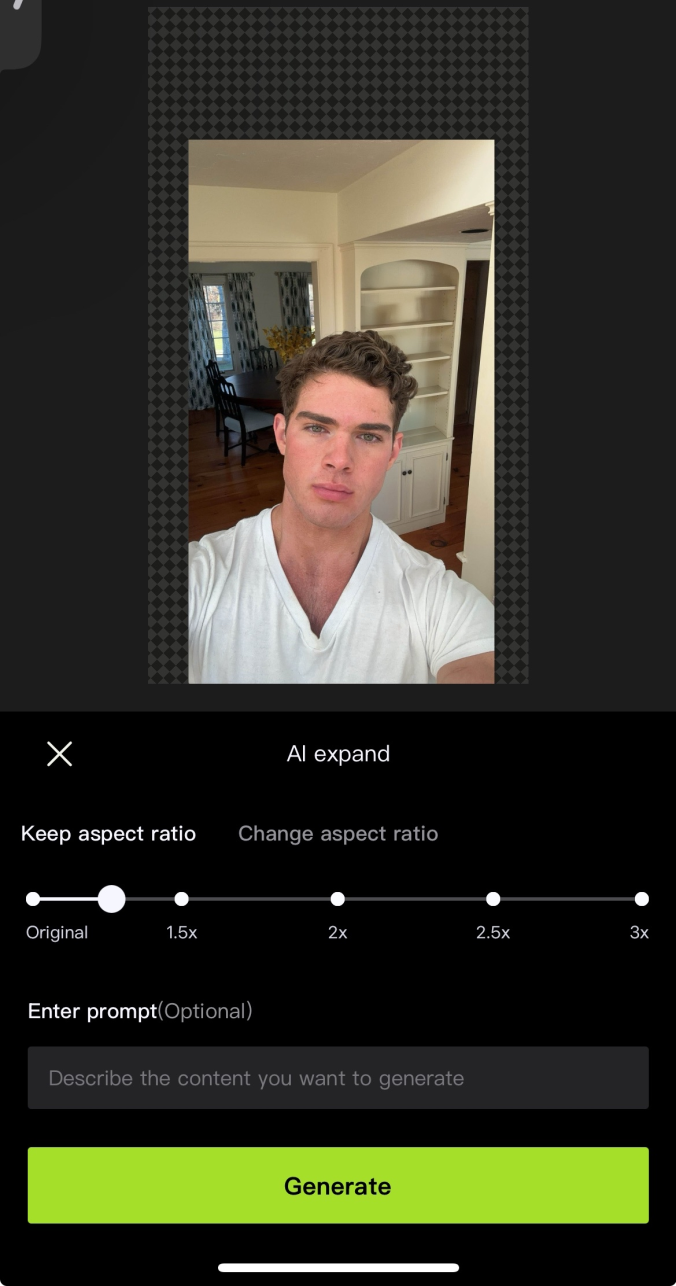Close the AI expand panel
676x1286 pixels.
60,754
